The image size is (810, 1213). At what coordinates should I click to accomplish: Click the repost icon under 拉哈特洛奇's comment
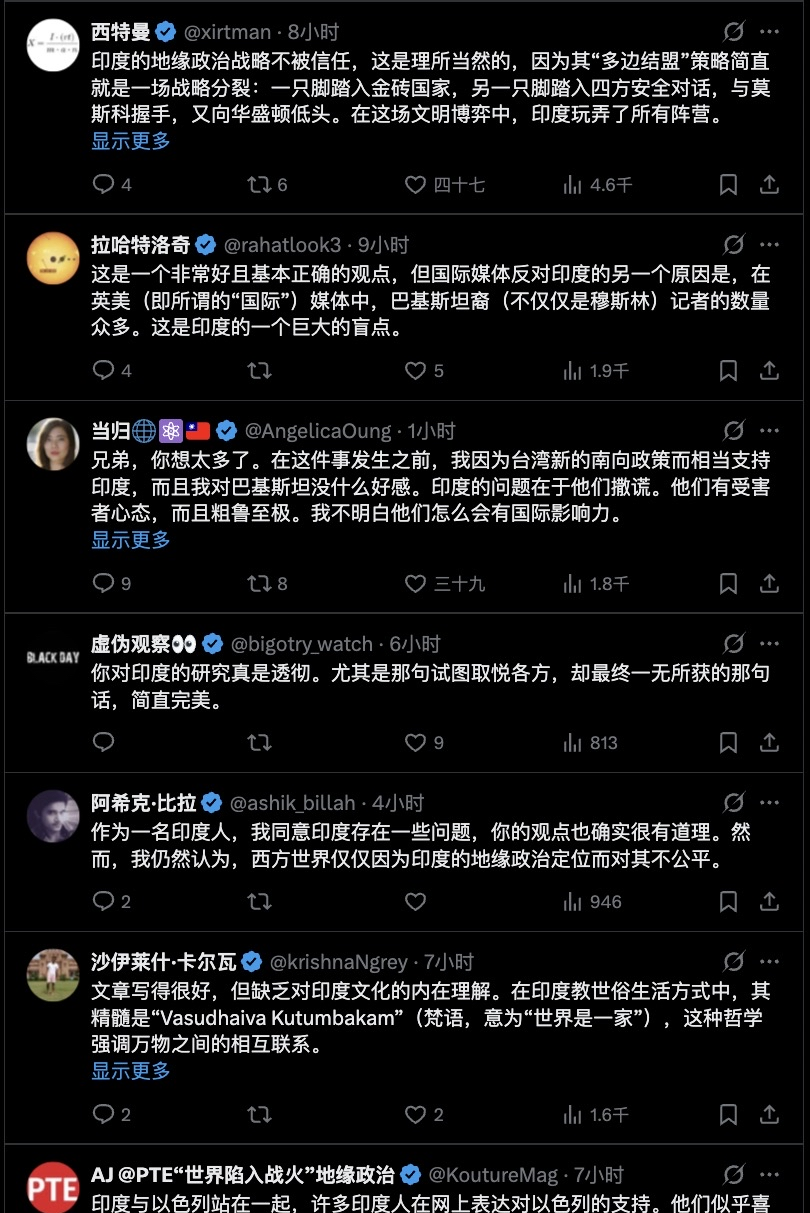[x=259, y=370]
